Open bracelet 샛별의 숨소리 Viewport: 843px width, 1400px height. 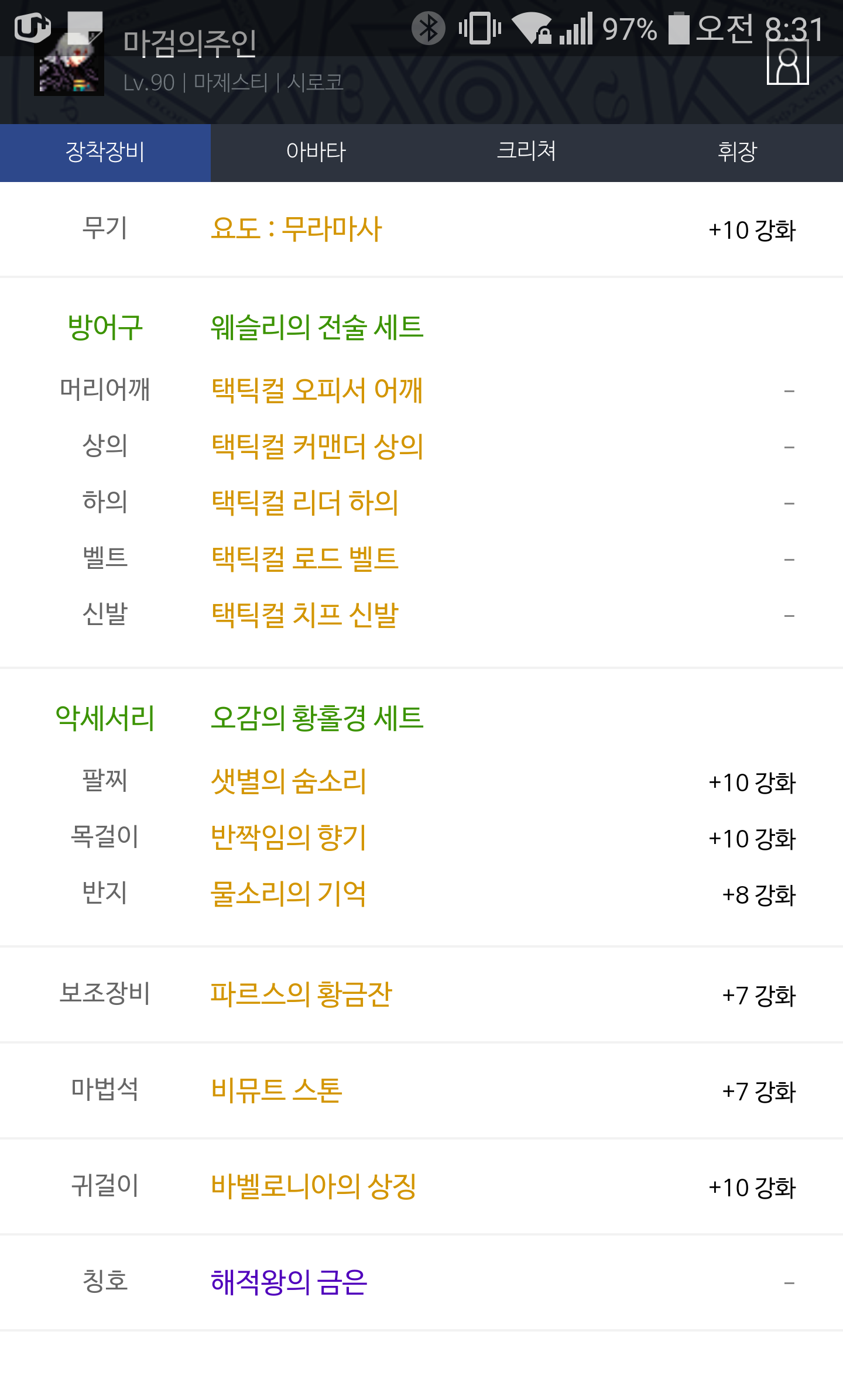tap(289, 781)
